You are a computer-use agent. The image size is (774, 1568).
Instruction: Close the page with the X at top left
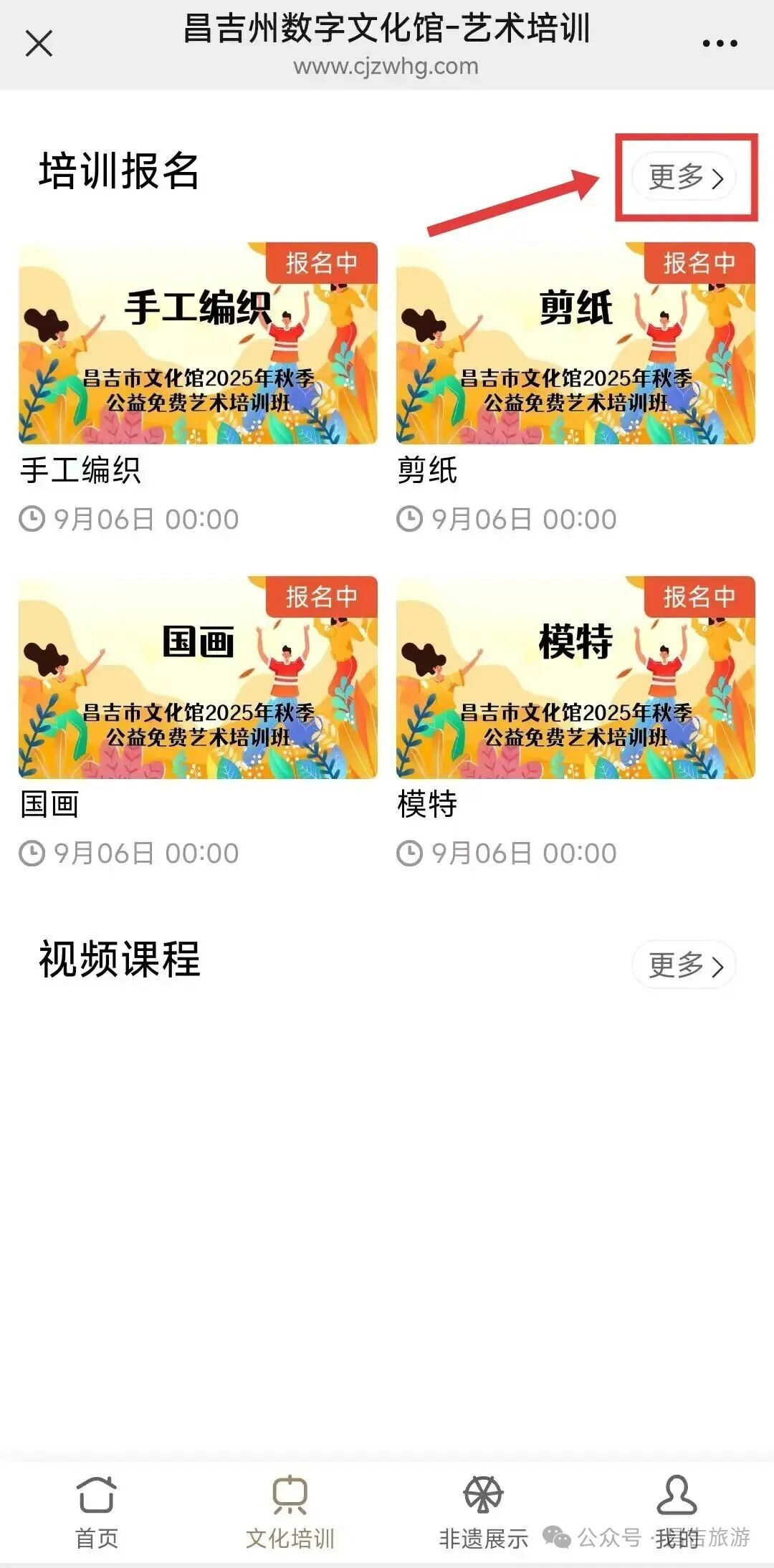click(40, 43)
